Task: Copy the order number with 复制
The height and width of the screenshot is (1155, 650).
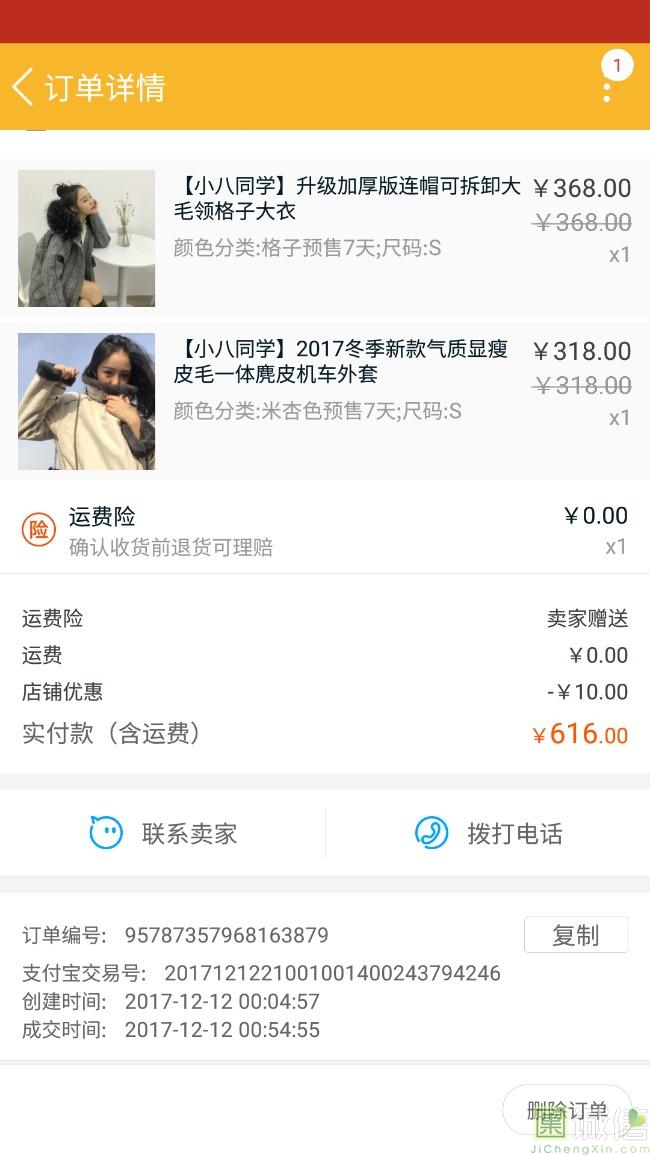Action: 576,935
